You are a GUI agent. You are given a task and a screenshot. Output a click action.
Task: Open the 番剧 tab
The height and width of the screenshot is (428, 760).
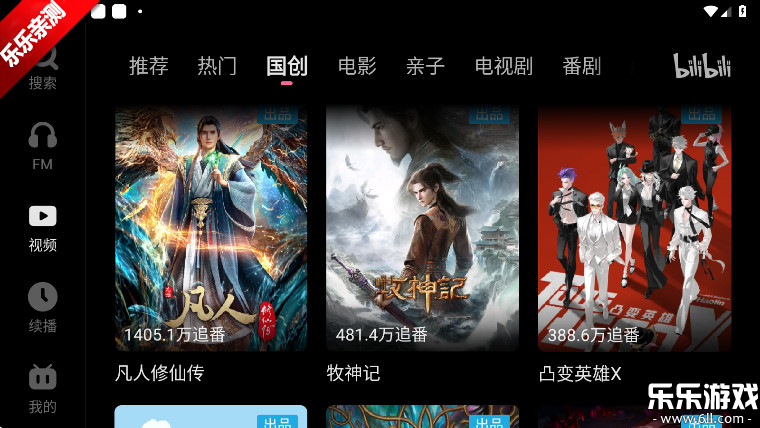tap(582, 67)
